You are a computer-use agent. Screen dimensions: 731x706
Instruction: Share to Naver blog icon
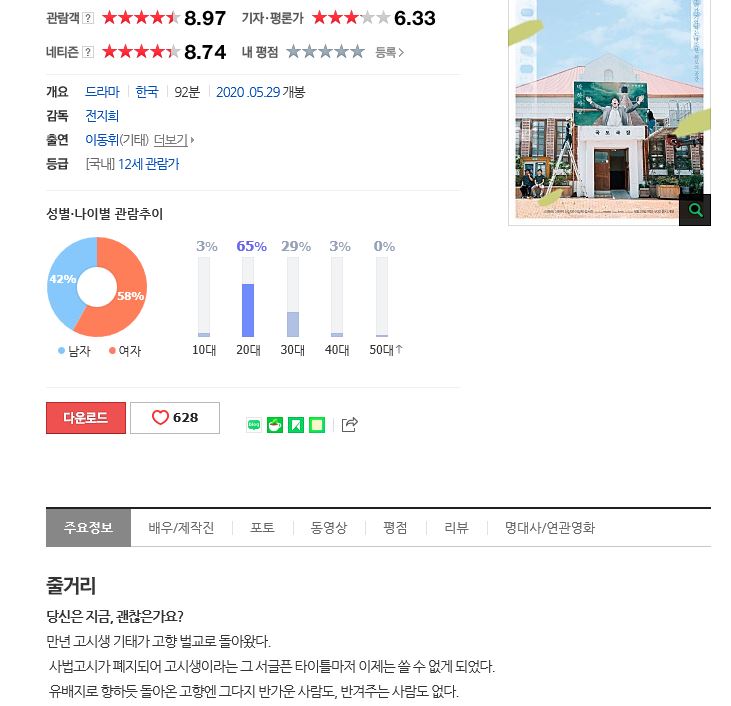tap(253, 425)
